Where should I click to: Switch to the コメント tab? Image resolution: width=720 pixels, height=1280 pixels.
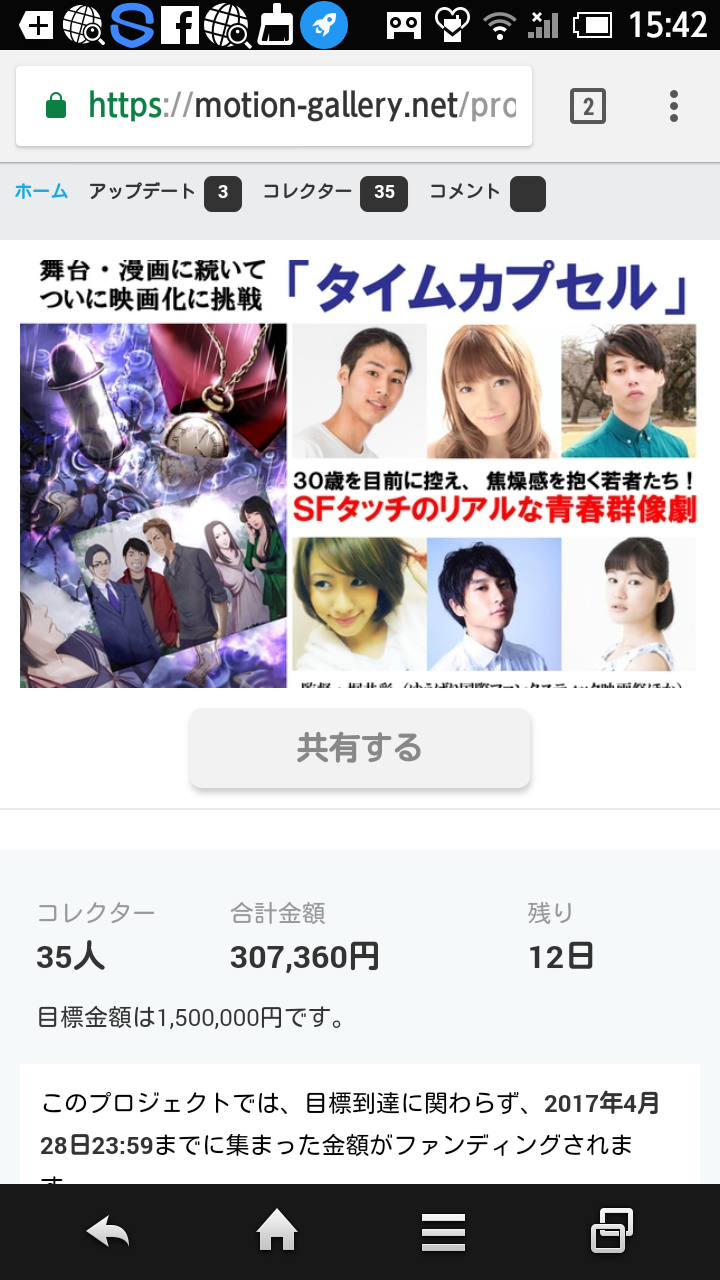[x=487, y=193]
